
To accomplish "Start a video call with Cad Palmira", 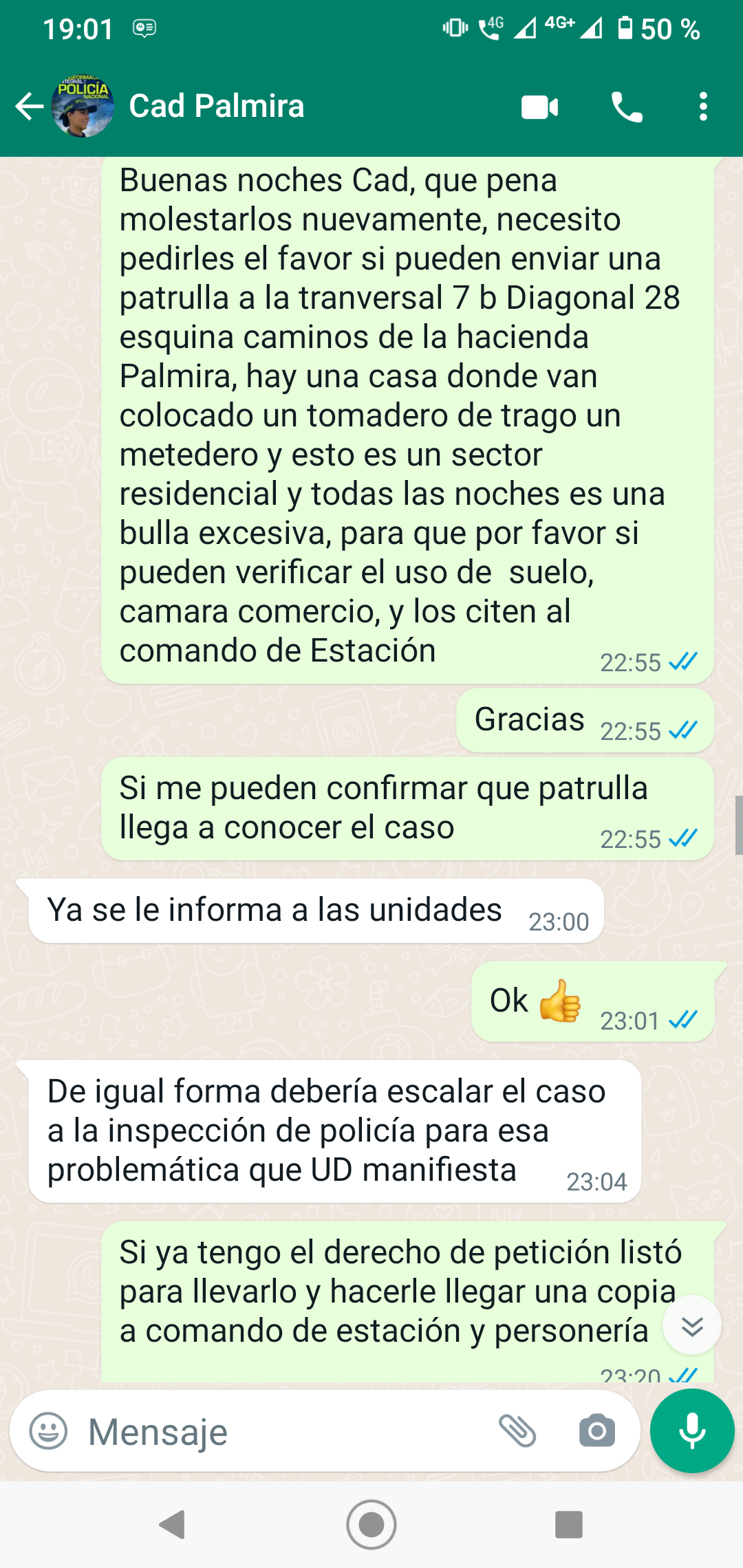I will 539,107.
